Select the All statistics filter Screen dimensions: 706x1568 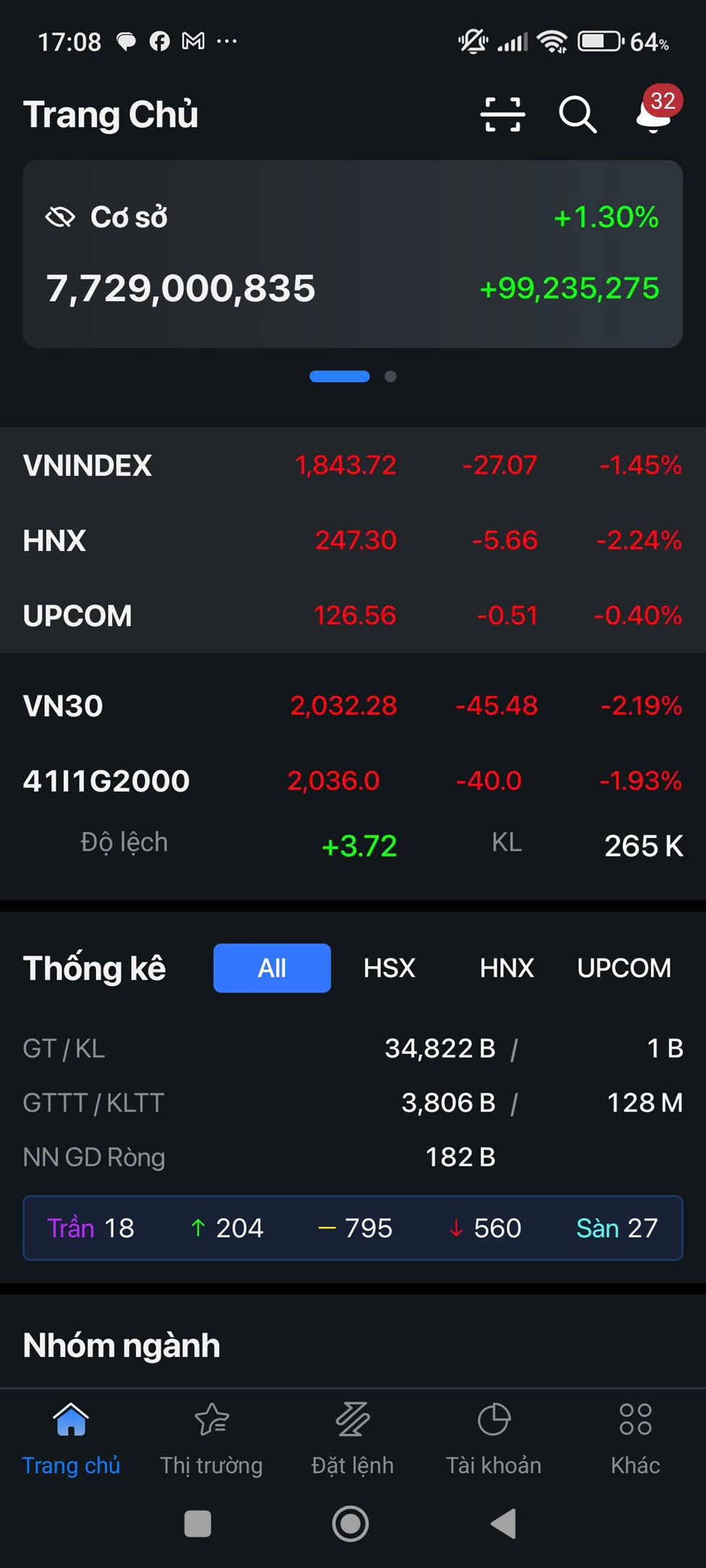click(x=272, y=968)
